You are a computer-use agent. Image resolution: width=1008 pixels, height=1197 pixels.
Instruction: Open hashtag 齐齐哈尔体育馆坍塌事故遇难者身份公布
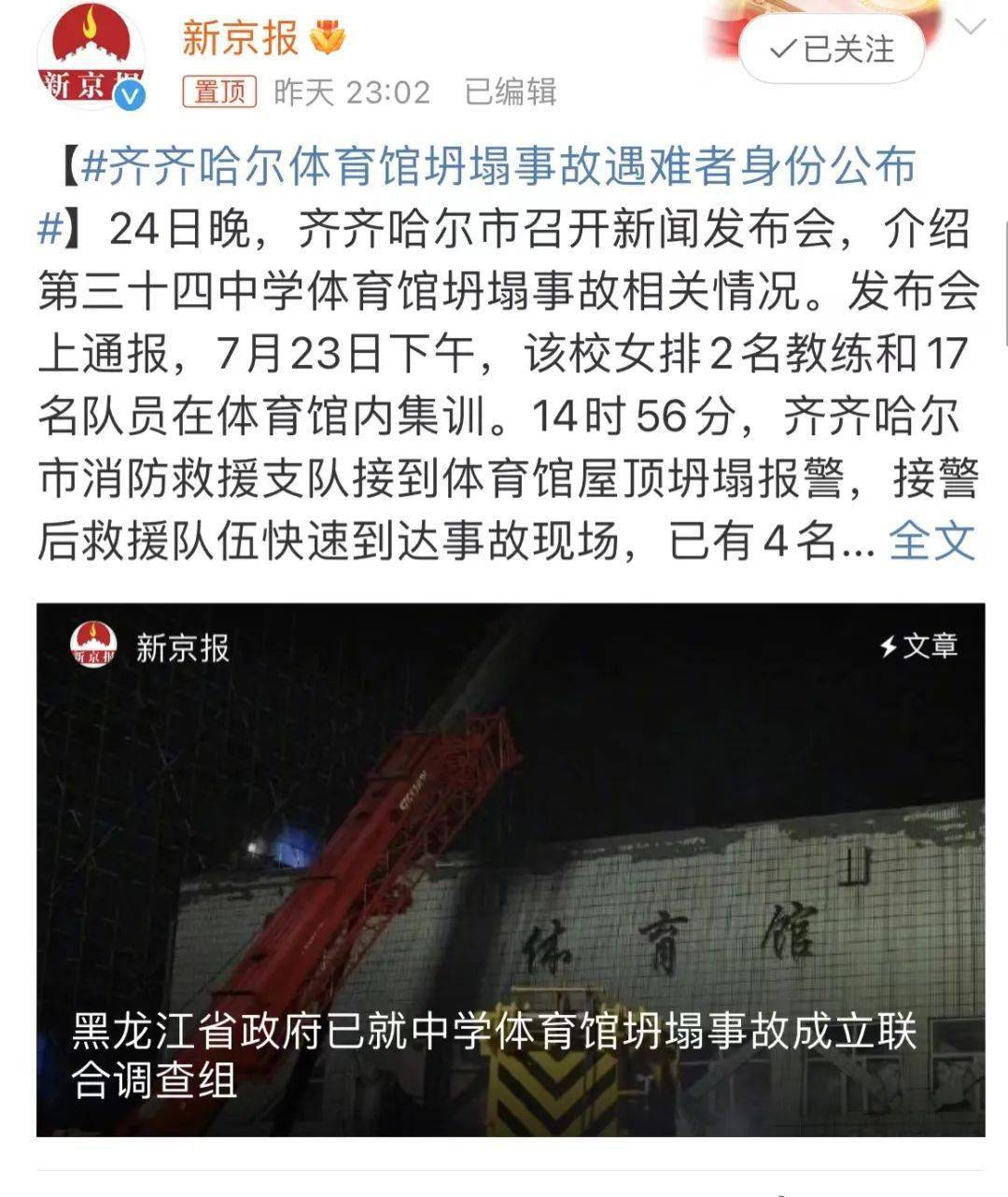coord(495,168)
